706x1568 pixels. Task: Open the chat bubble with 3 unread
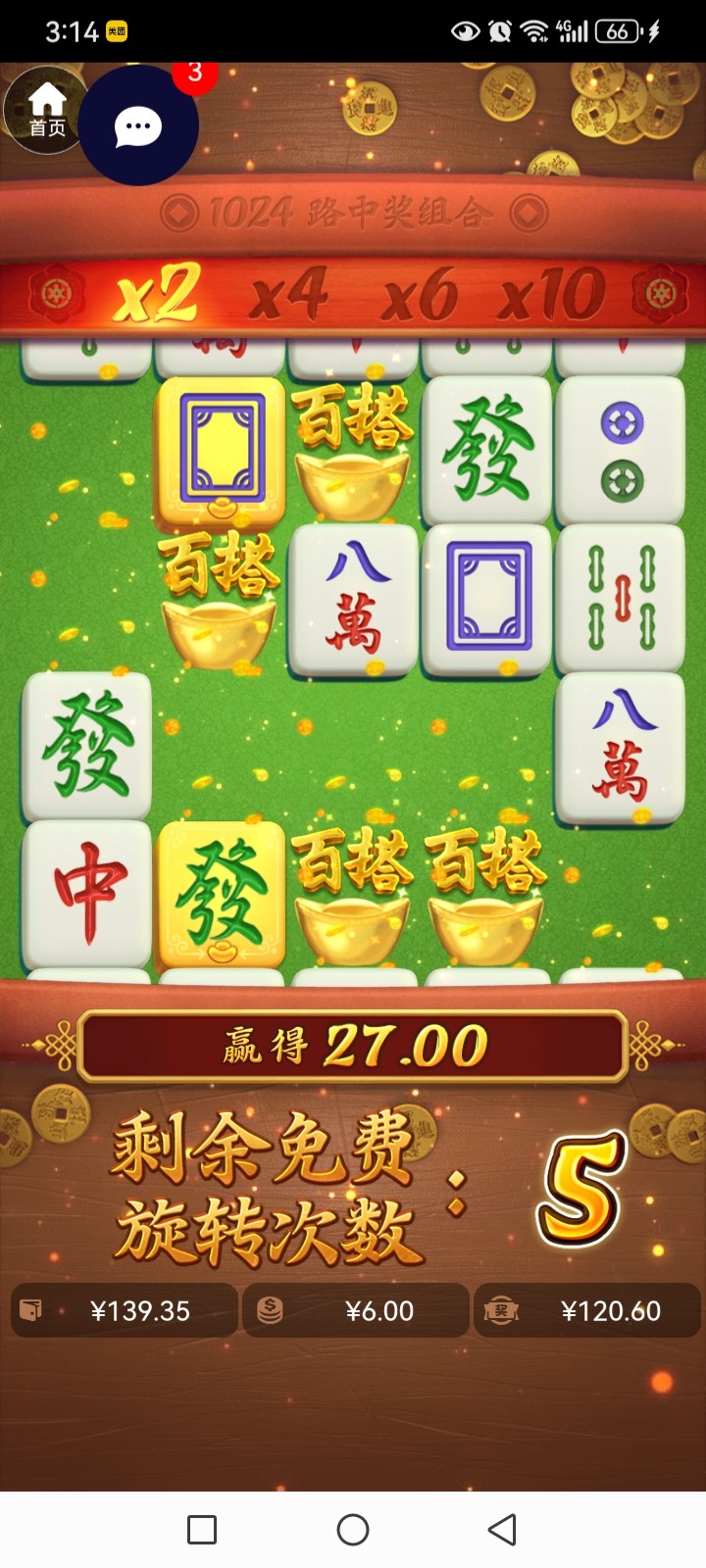pyautogui.click(x=138, y=125)
